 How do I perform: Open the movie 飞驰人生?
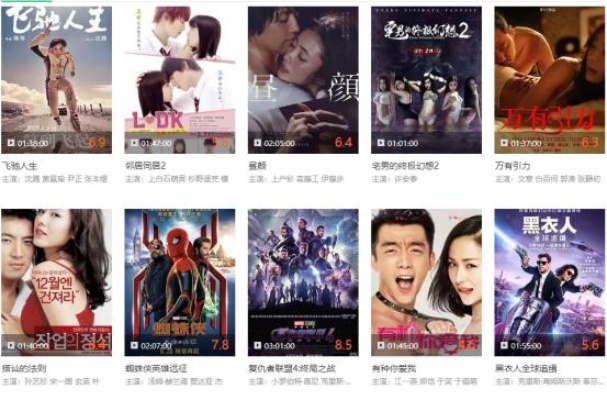pyautogui.click(x=56, y=80)
